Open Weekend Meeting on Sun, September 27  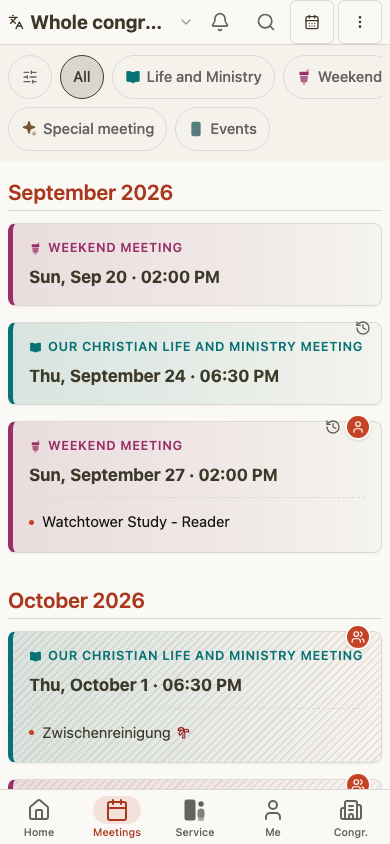(195, 487)
